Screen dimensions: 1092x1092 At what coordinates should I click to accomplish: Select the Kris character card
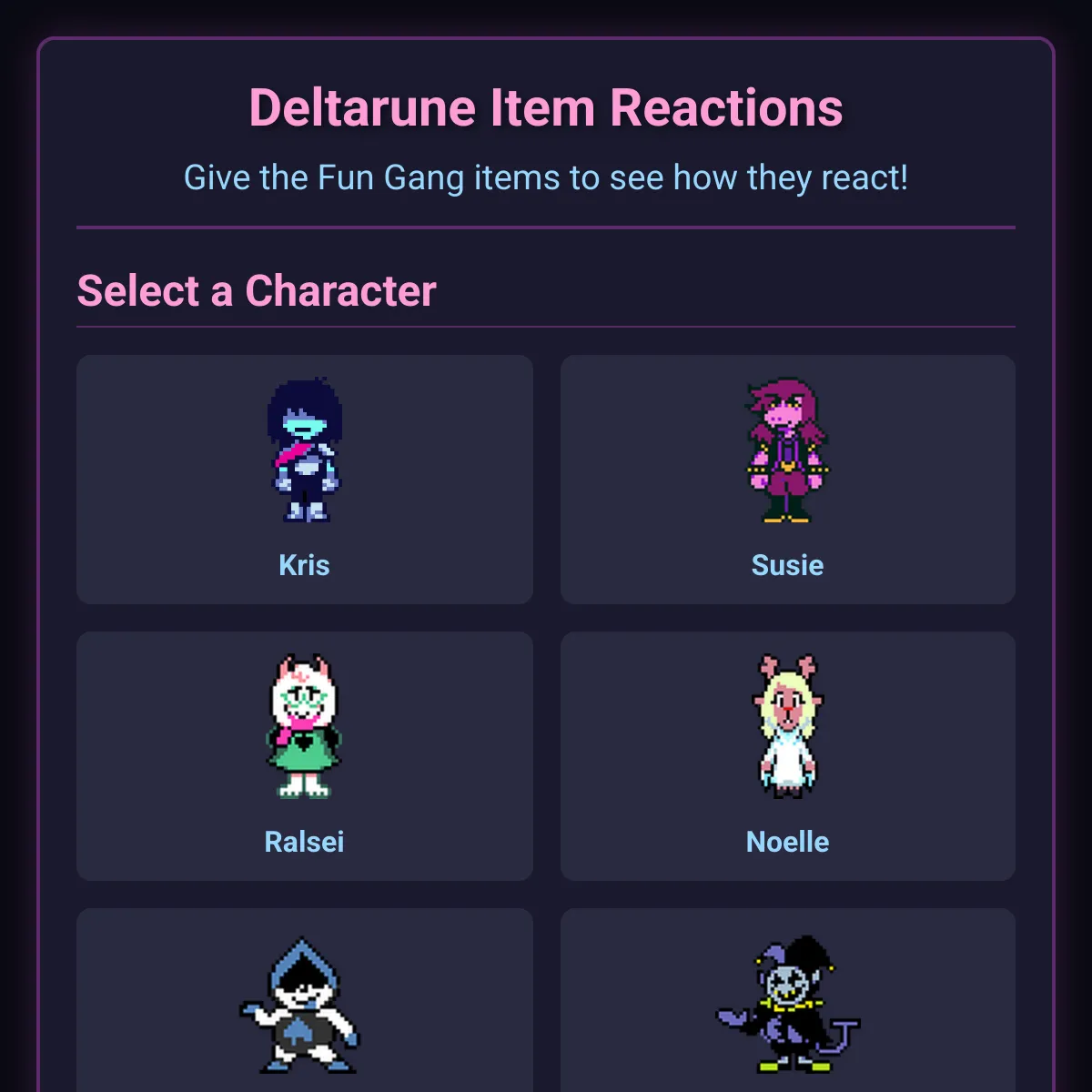(304, 480)
